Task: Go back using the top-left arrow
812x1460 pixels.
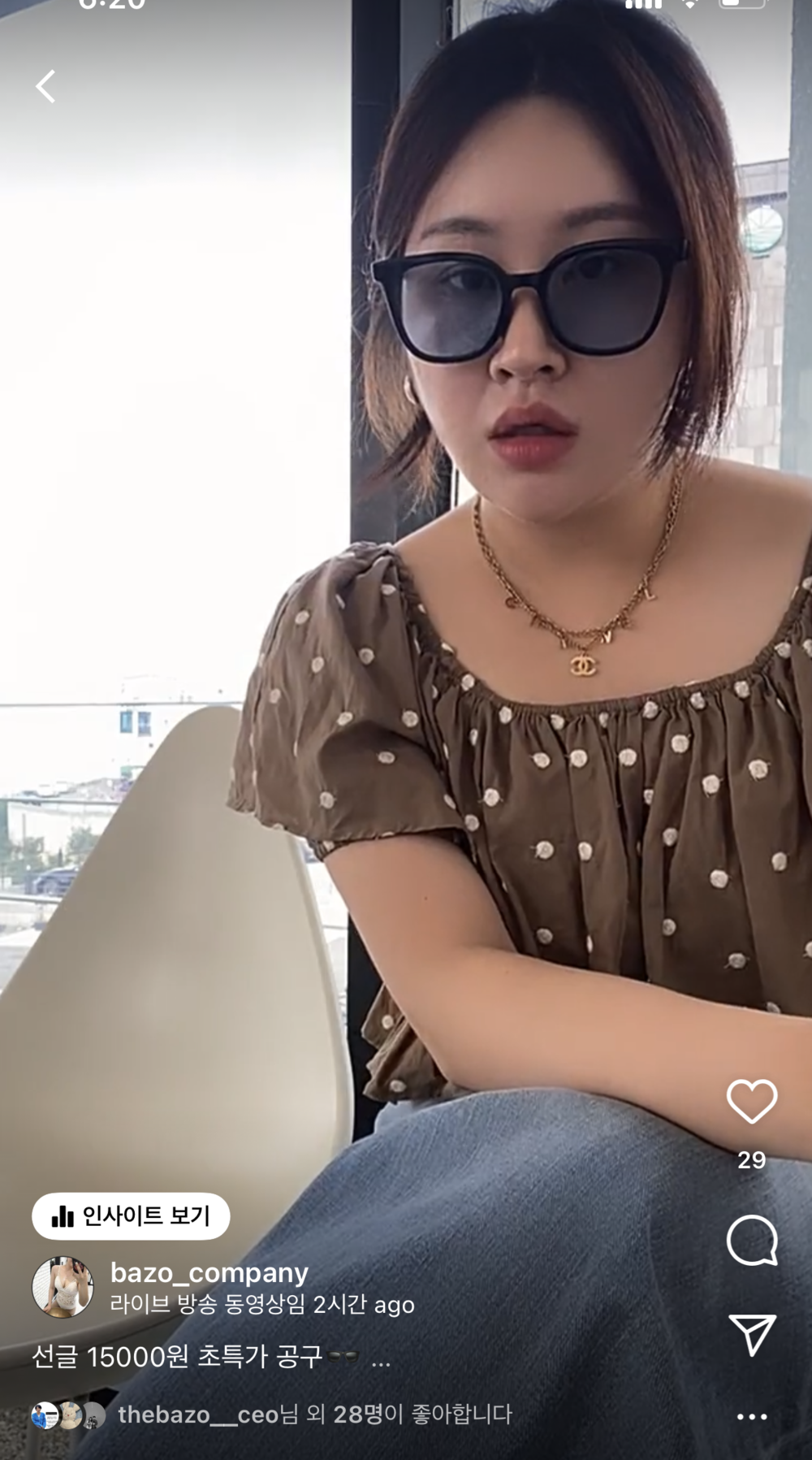Action: tap(45, 86)
